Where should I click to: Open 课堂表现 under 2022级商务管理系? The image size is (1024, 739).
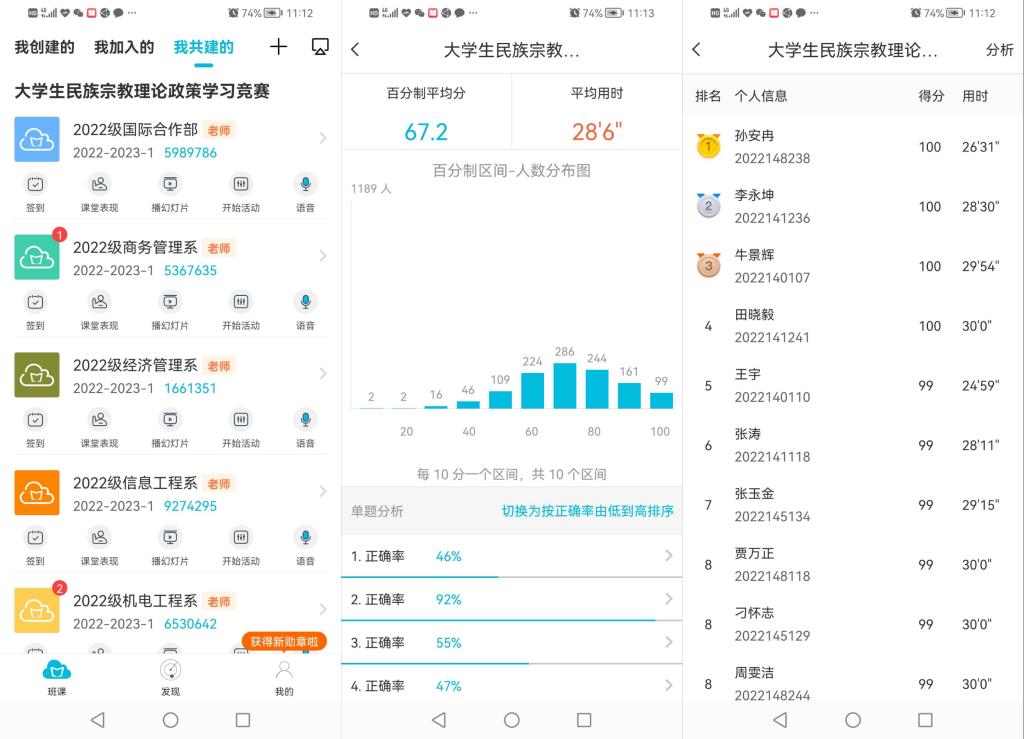pyautogui.click(x=99, y=308)
